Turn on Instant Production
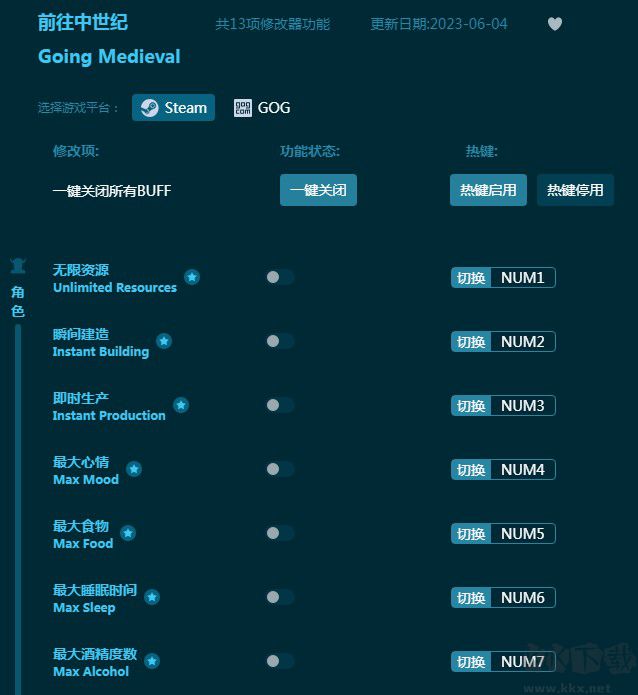 pyautogui.click(x=280, y=405)
